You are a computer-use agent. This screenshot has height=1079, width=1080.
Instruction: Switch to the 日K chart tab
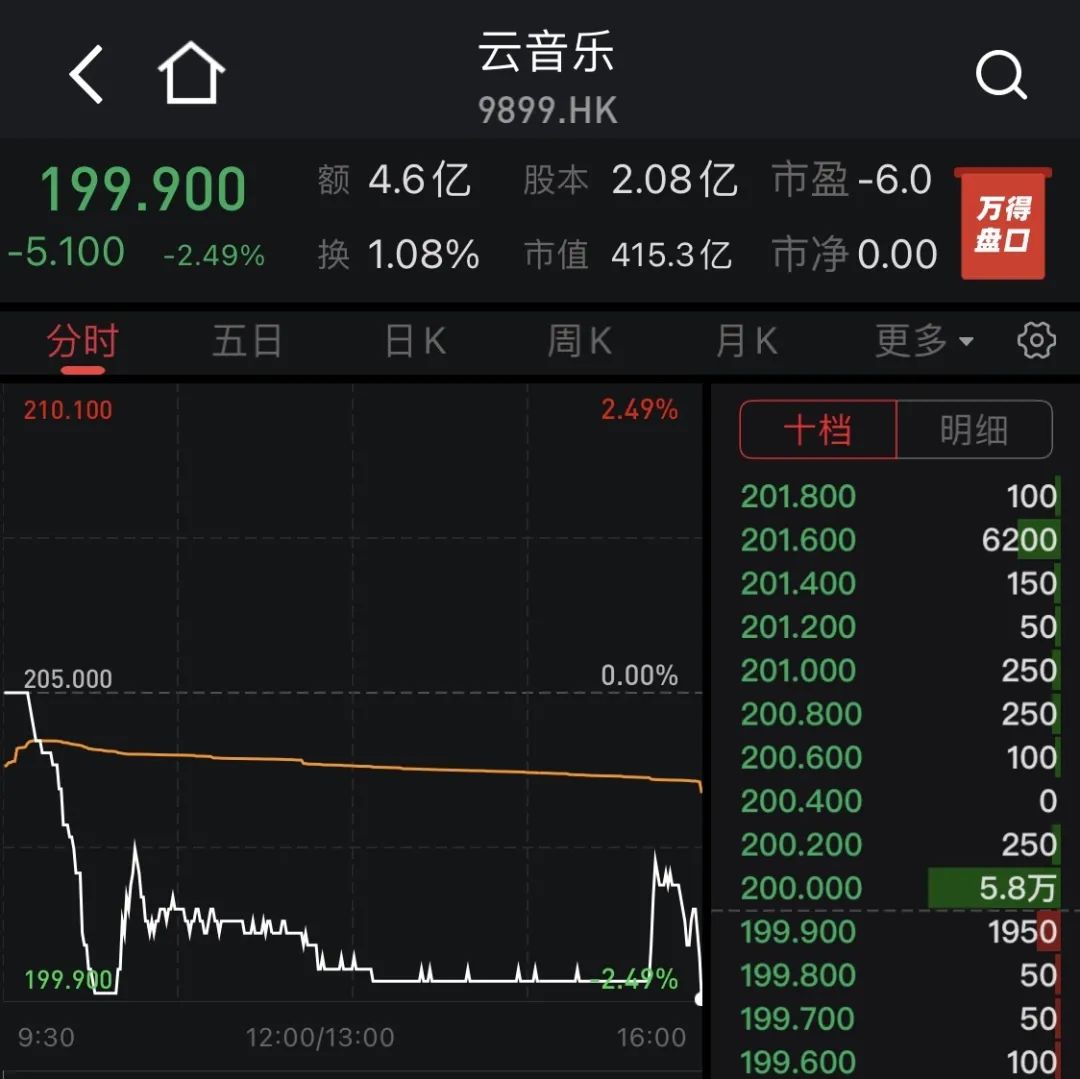415,341
